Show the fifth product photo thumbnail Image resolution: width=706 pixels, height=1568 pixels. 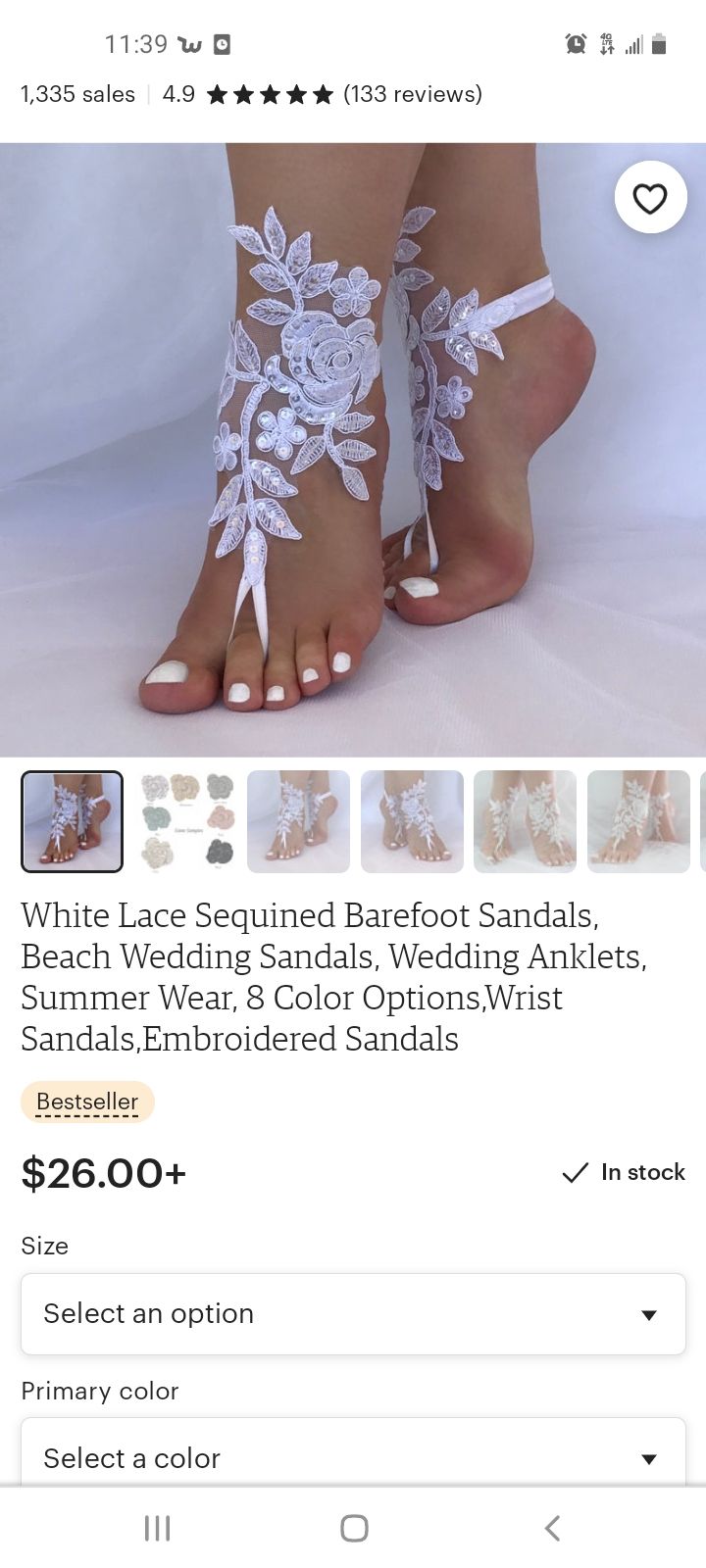[525, 821]
